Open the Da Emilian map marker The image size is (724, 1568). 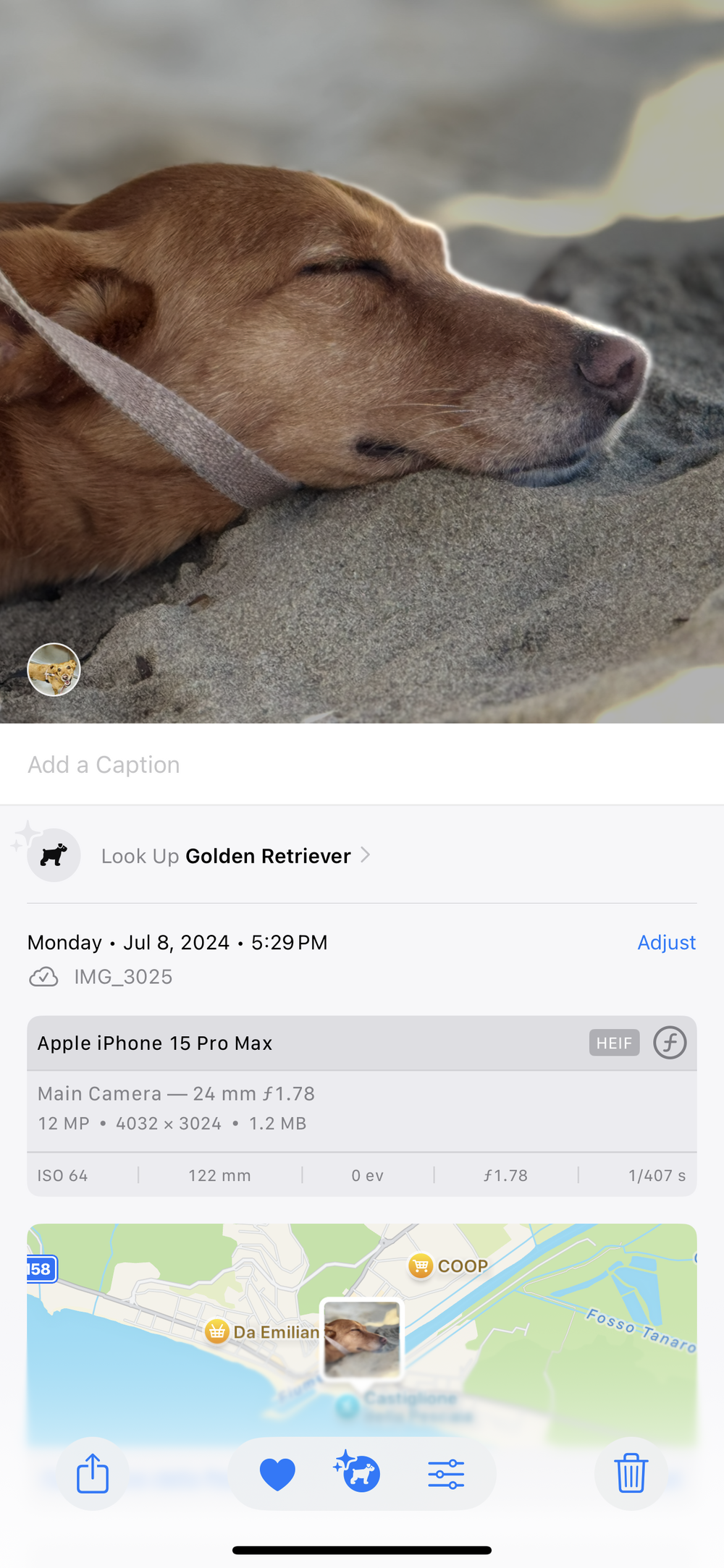click(x=217, y=1331)
